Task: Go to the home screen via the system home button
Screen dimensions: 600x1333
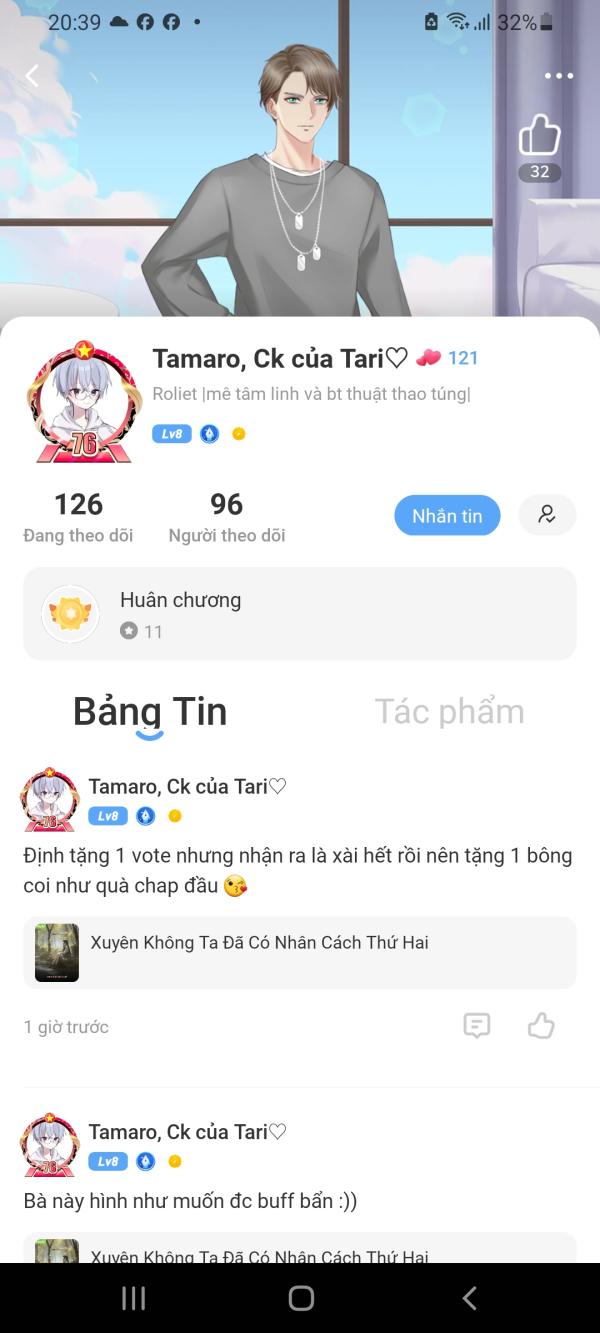Action: 301,1298
